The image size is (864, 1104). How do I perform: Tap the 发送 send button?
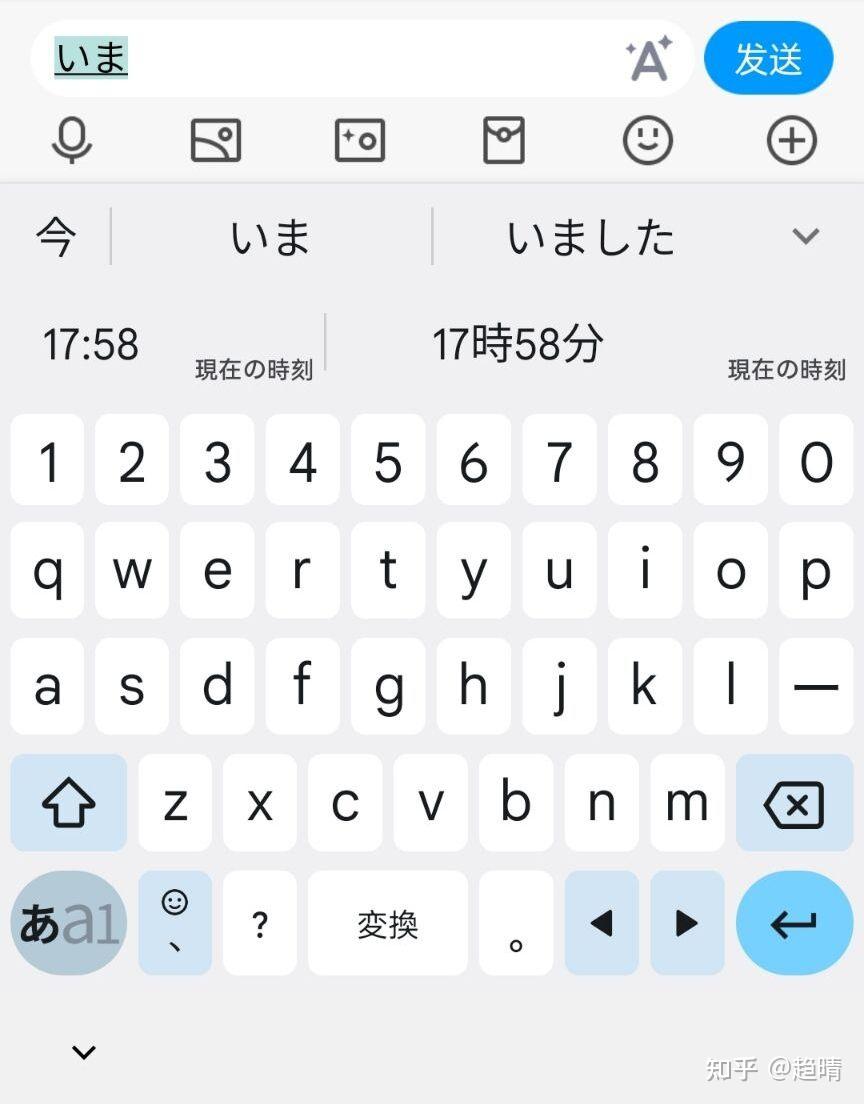pos(768,59)
